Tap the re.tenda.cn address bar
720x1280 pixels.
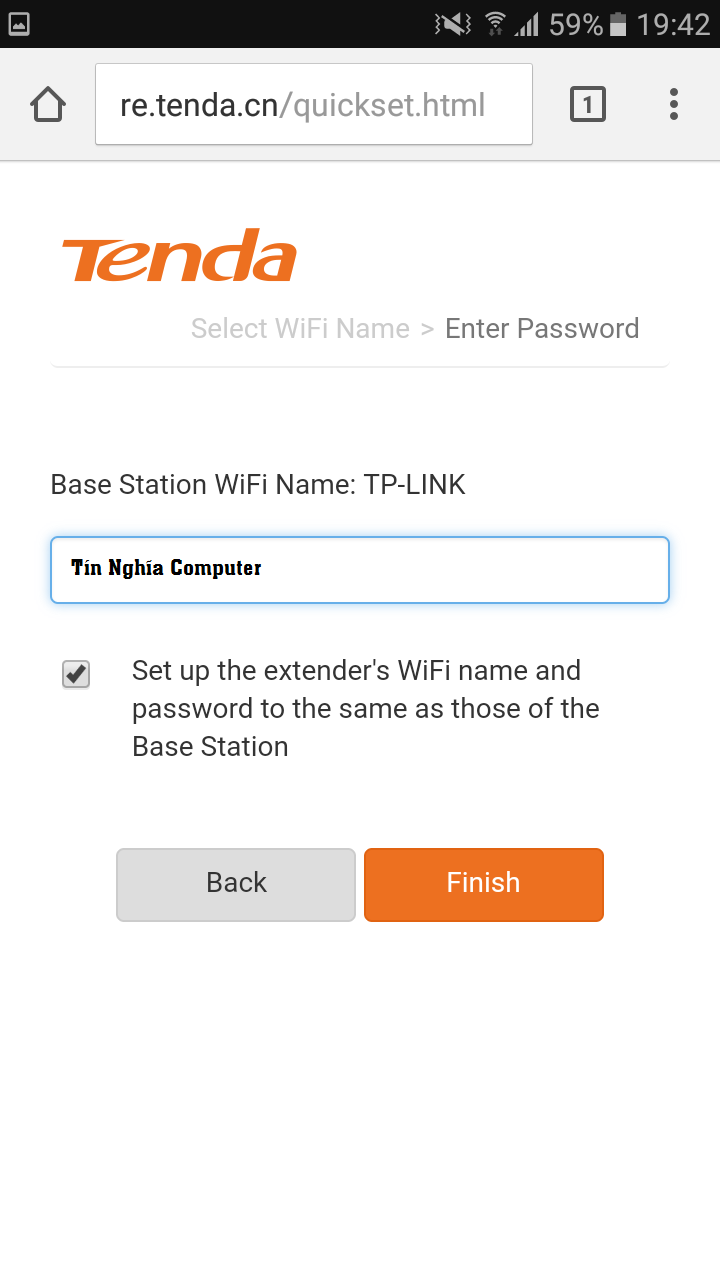tap(313, 104)
